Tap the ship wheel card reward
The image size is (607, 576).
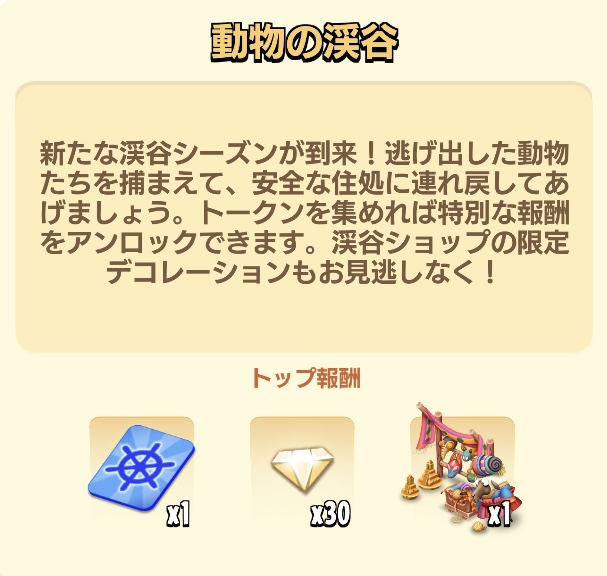click(x=141, y=465)
